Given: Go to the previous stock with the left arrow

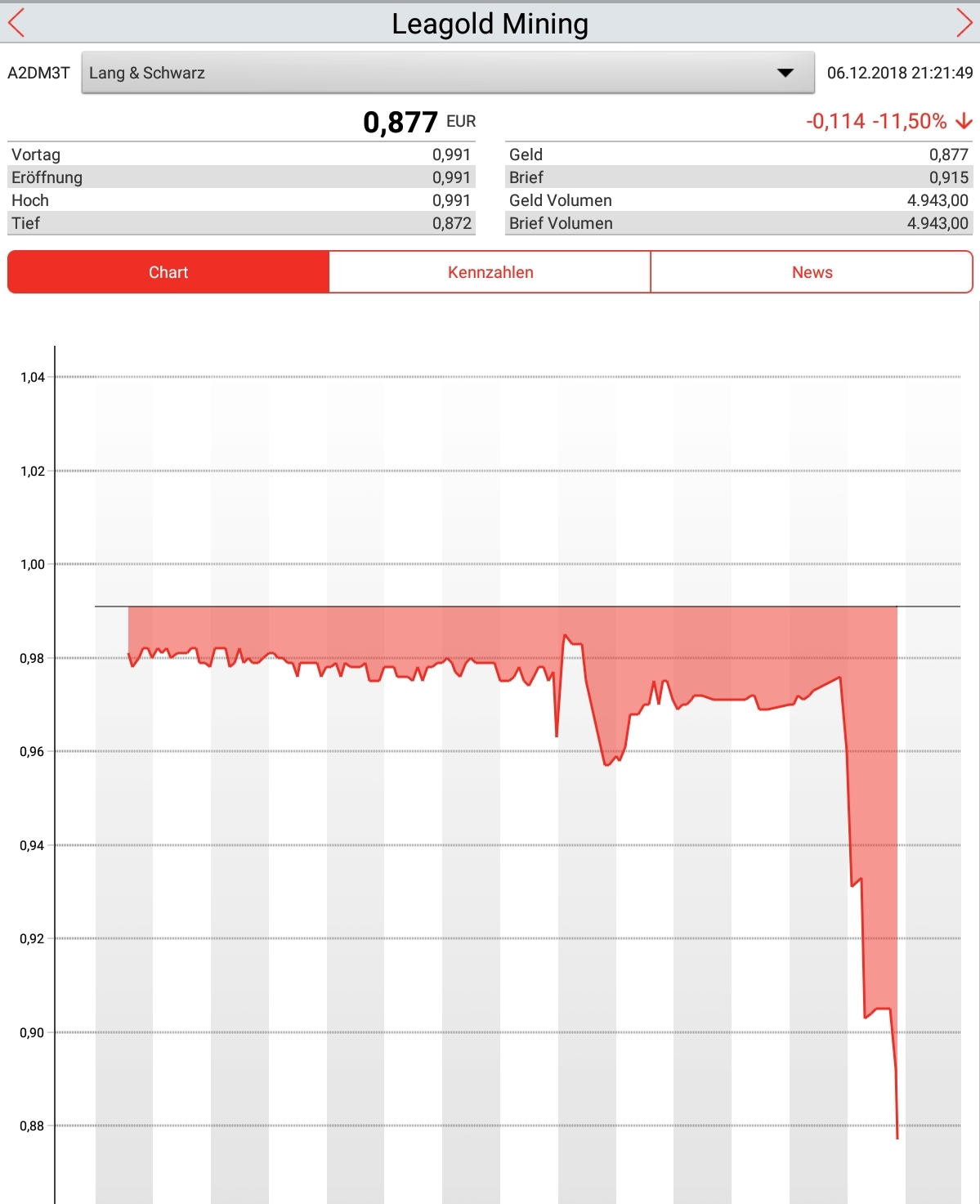Looking at the screenshot, I should pos(16,23).
